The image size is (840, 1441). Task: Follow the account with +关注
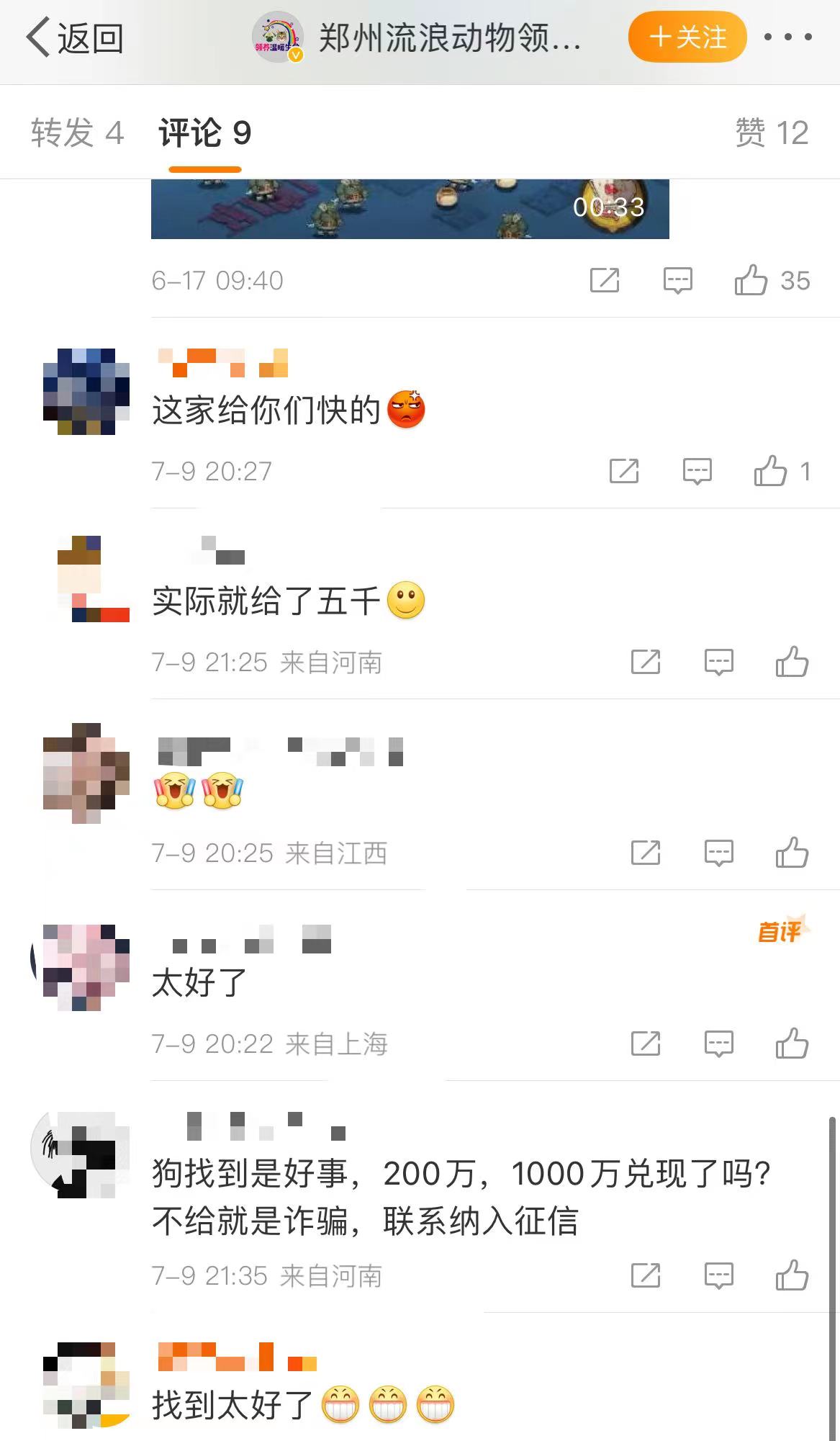(687, 37)
